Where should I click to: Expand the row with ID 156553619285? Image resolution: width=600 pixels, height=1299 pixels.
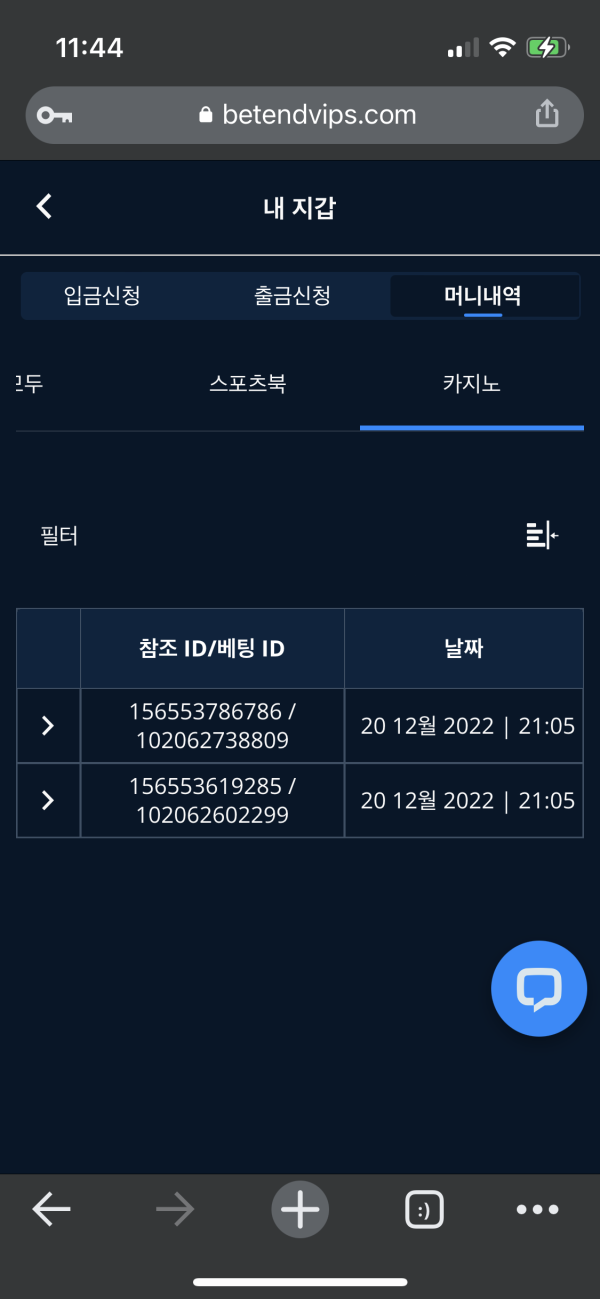pos(48,800)
